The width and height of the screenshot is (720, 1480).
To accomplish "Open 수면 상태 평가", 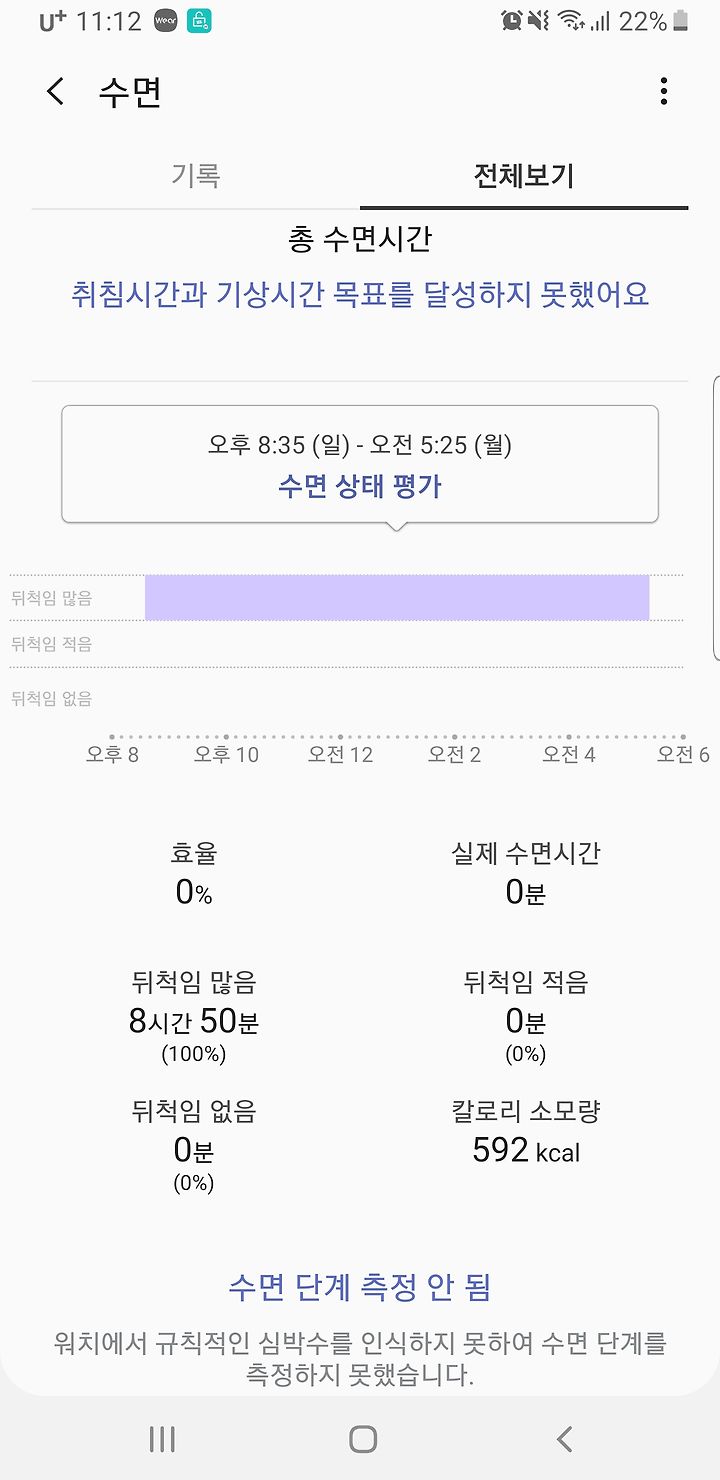I will tap(360, 487).
